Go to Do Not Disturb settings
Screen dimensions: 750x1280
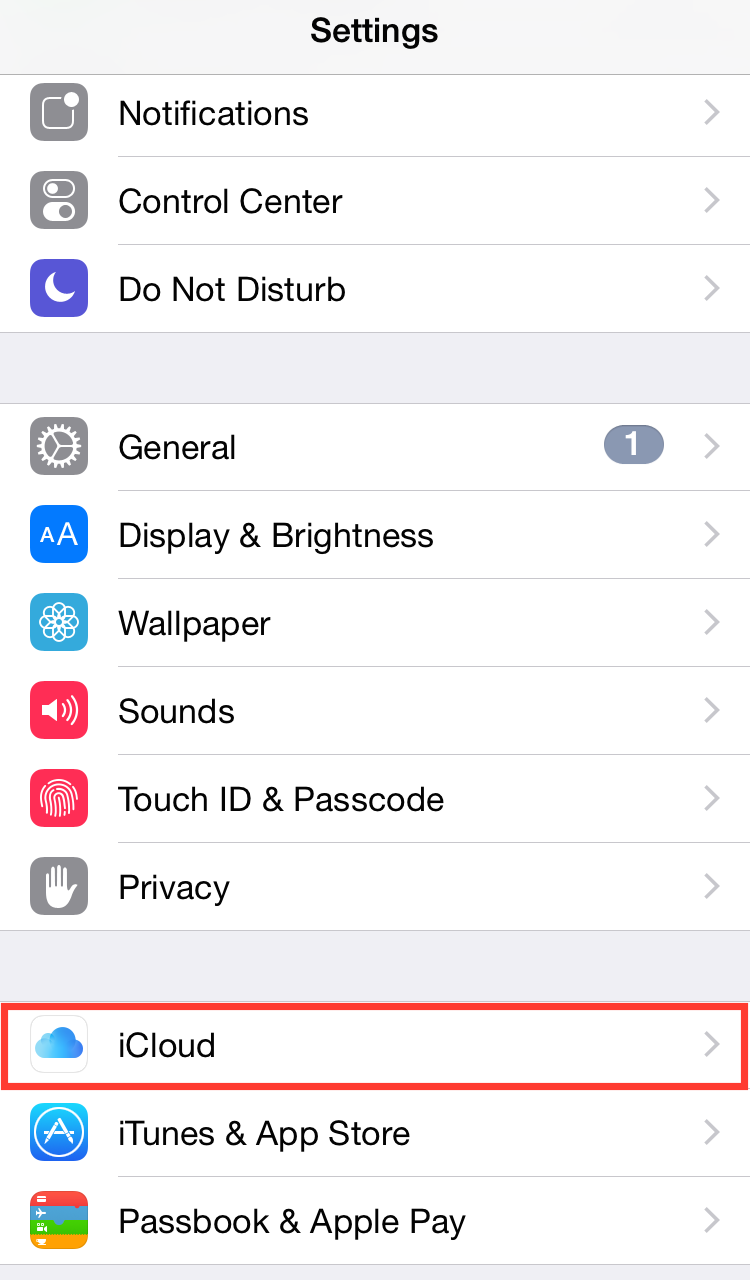(x=375, y=289)
